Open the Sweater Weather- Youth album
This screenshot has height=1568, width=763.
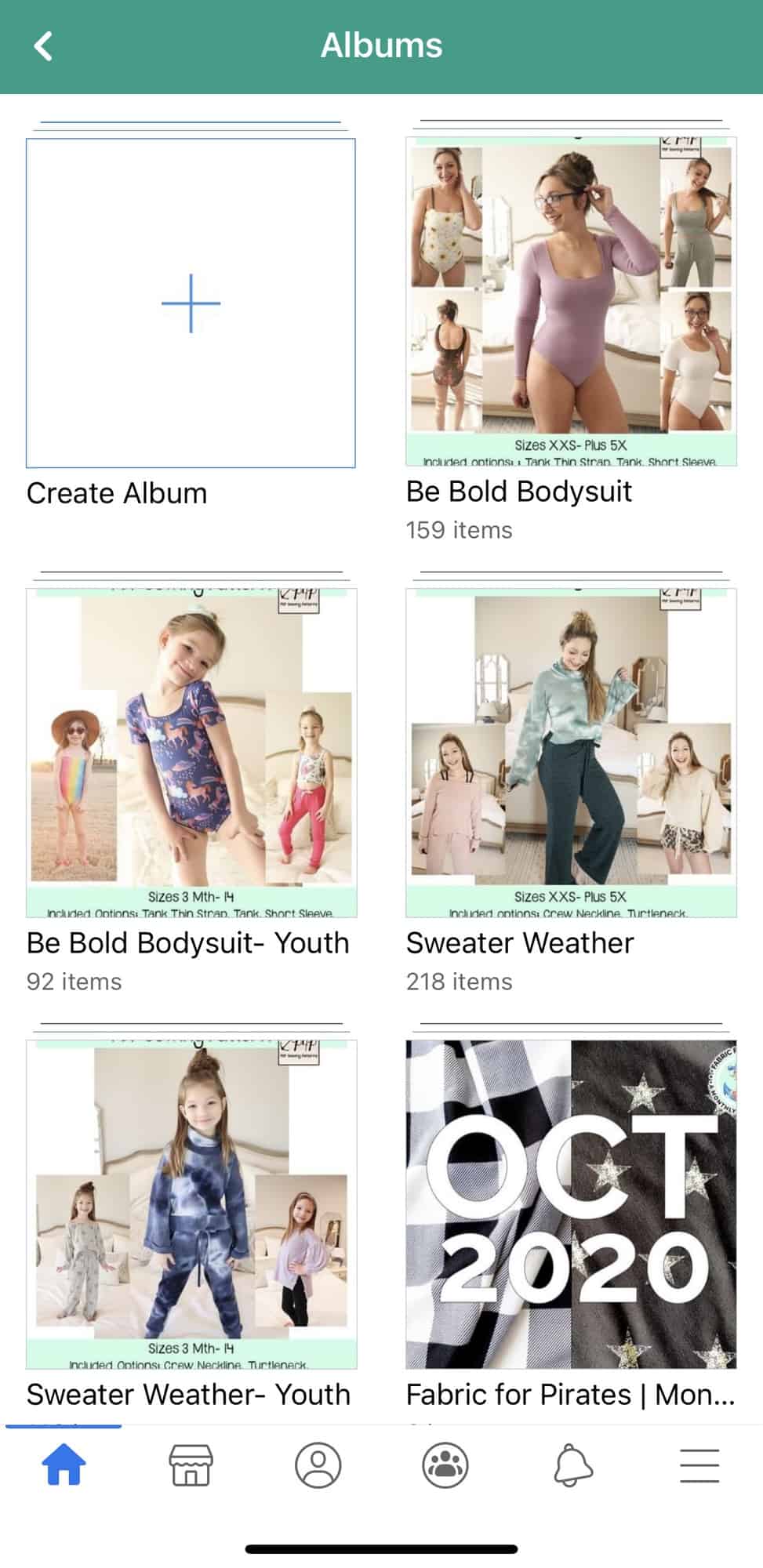click(x=191, y=1204)
